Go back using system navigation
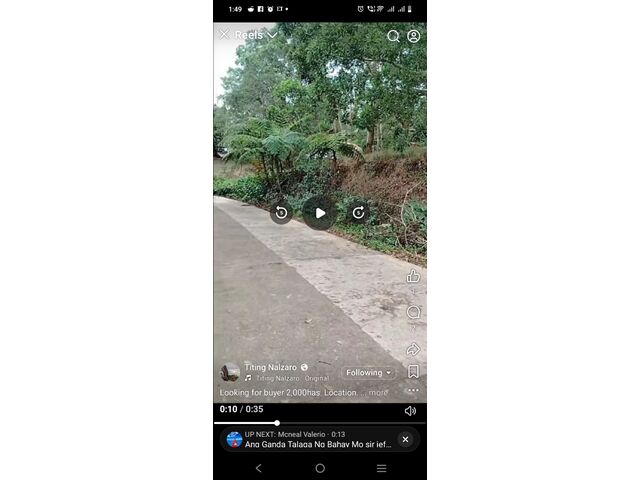This screenshot has height=480, width=640. 259,468
